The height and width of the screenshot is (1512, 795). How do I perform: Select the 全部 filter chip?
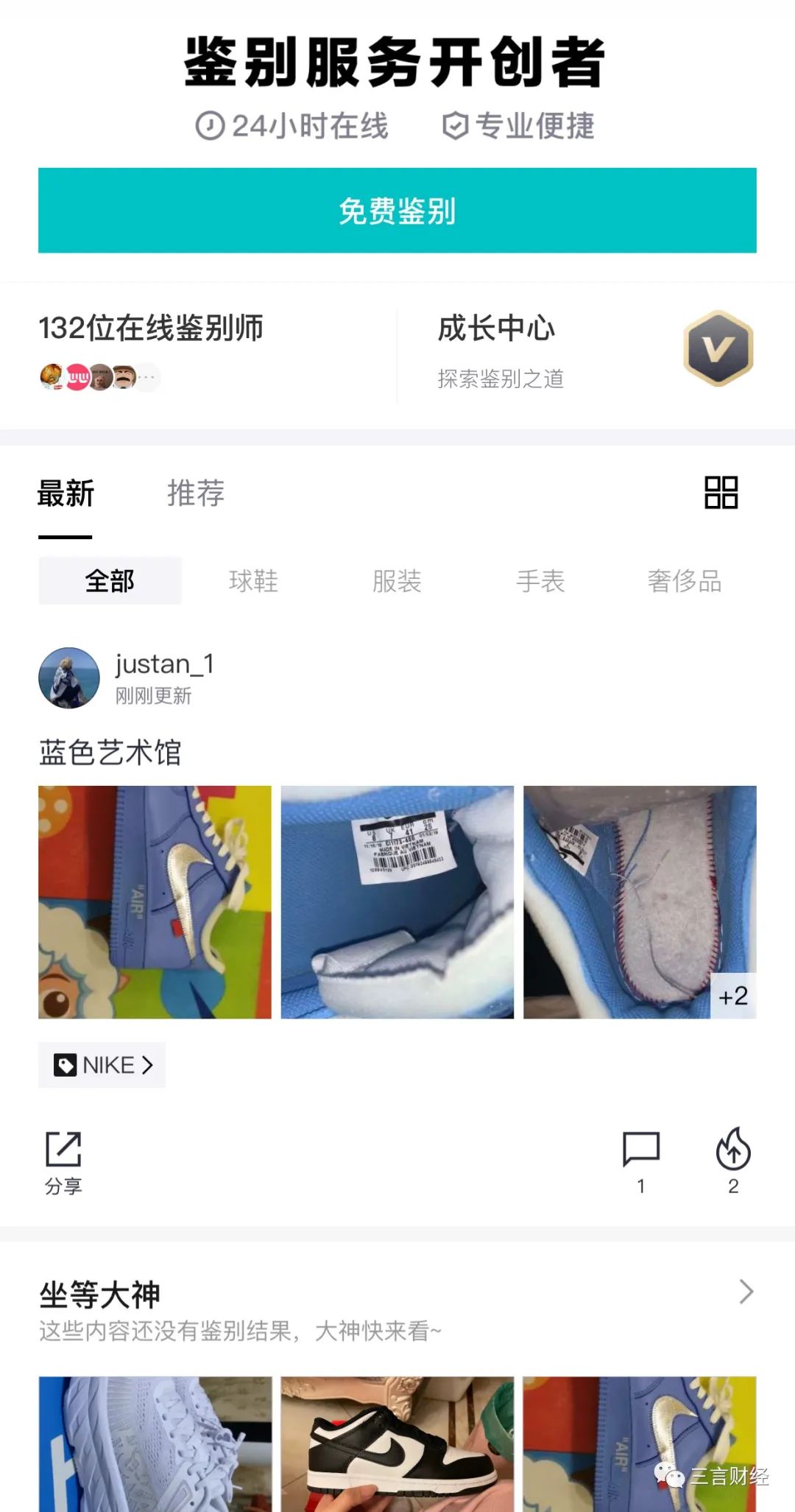click(x=109, y=582)
